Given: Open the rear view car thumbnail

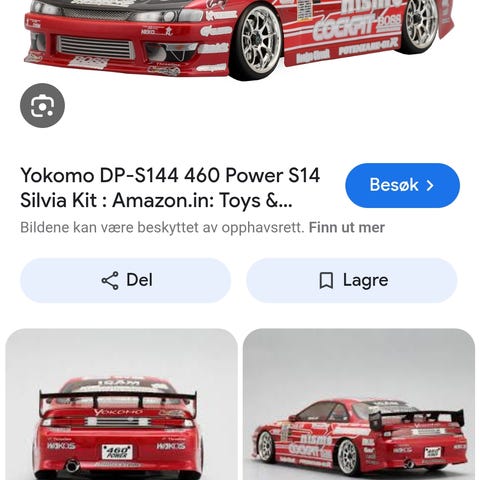Looking at the screenshot, I should 121,404.
